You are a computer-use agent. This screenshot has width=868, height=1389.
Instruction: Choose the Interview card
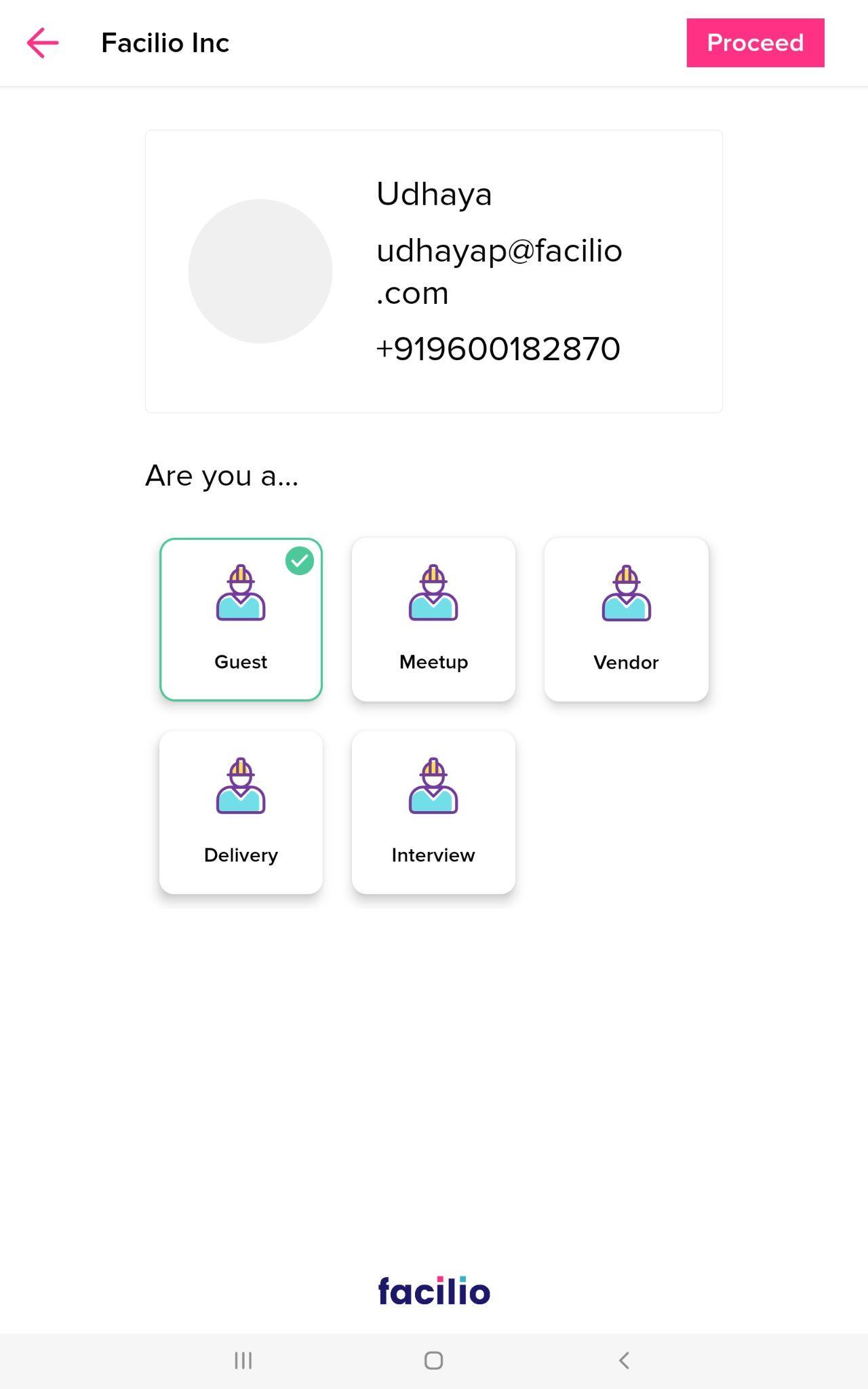[x=433, y=812]
